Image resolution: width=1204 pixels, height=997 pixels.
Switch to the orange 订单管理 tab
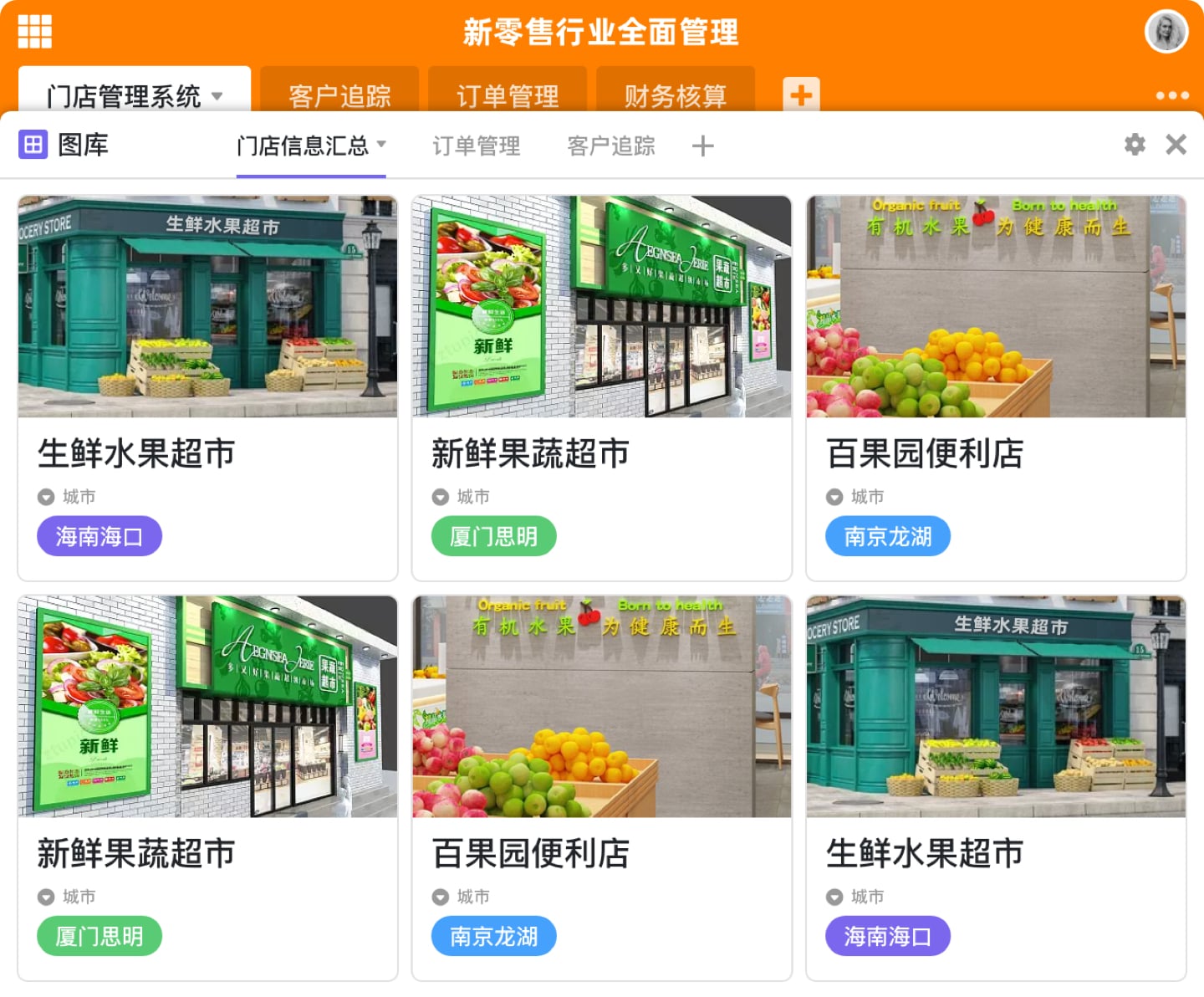coord(508,96)
